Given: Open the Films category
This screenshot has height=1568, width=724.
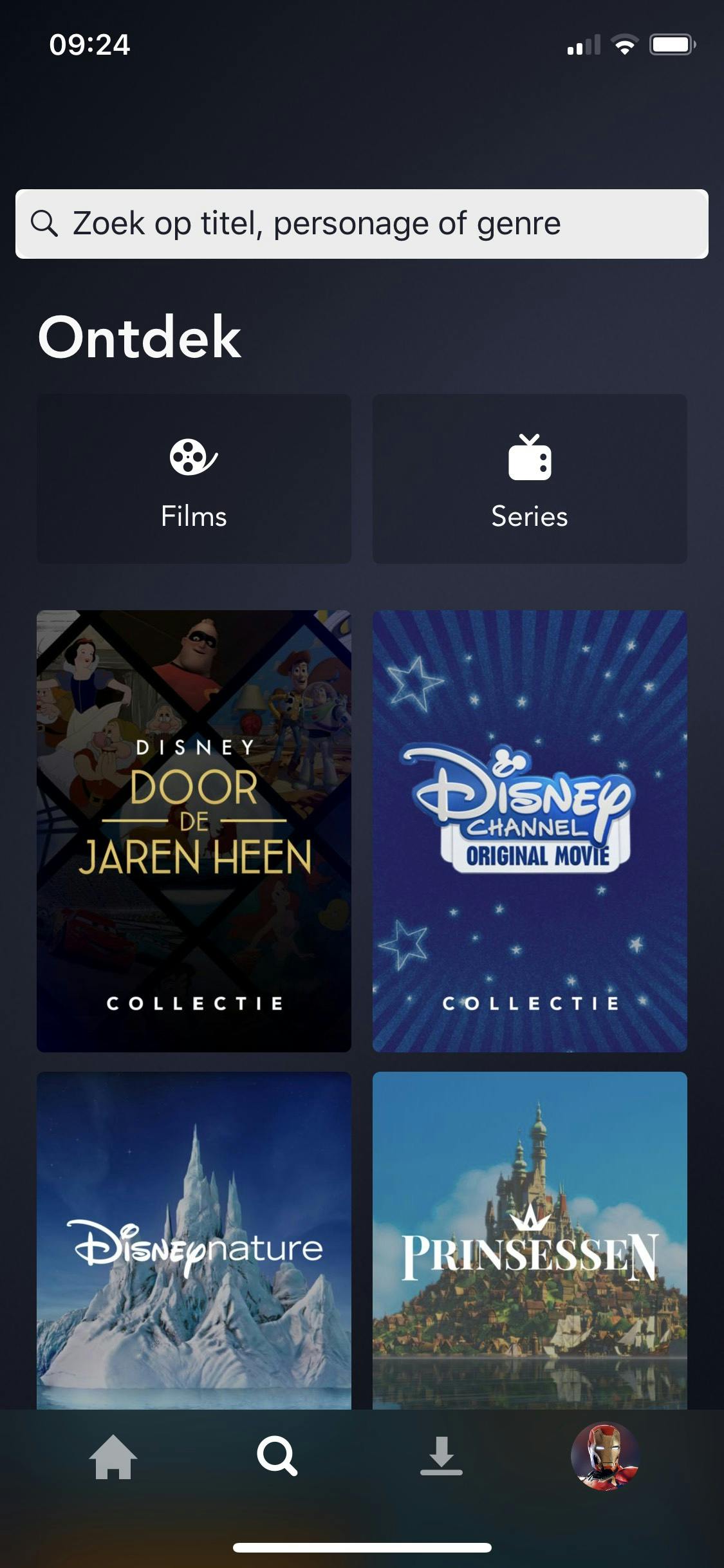Looking at the screenshot, I should pyautogui.click(x=194, y=479).
